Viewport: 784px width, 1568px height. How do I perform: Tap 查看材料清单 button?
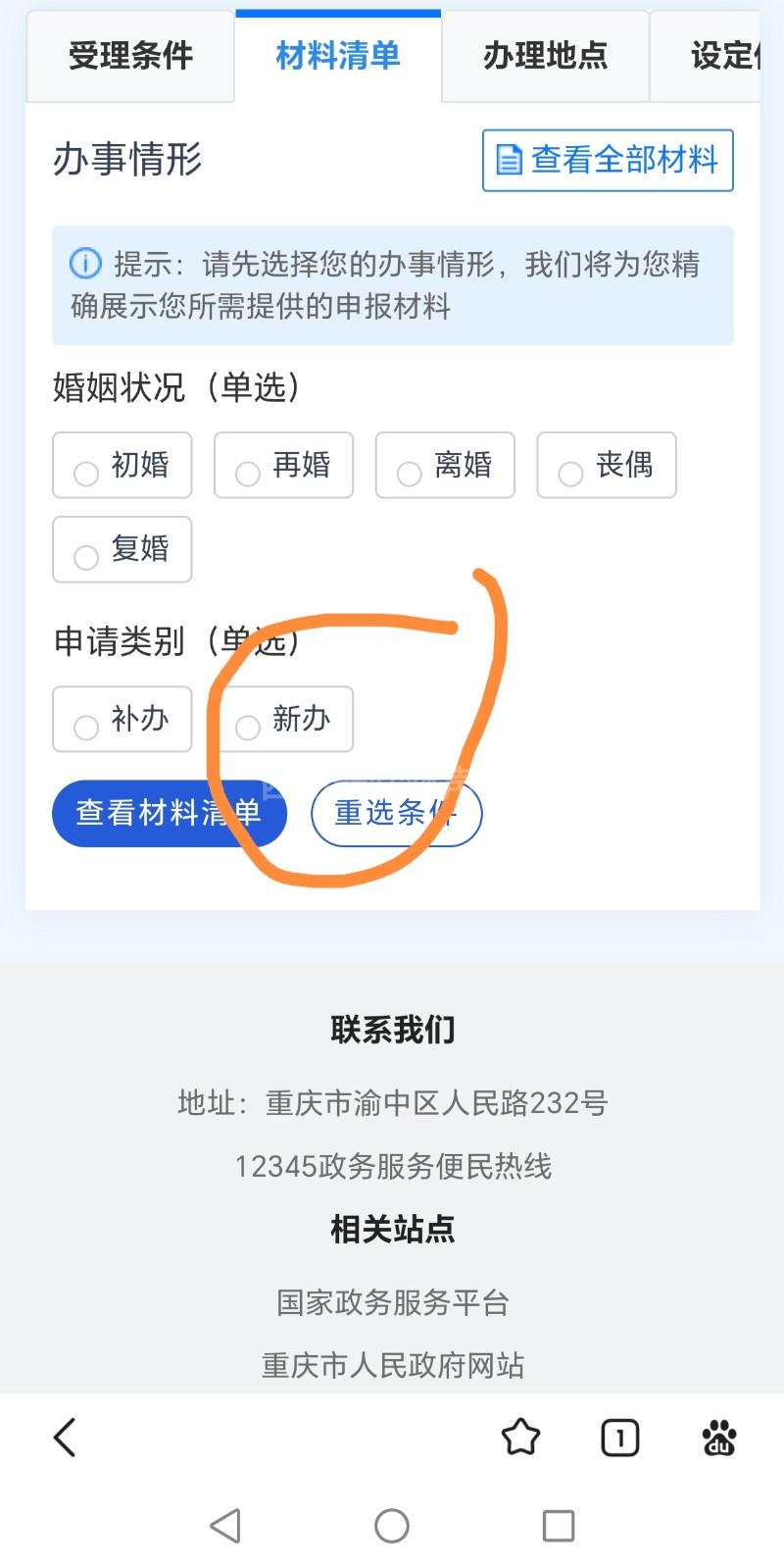[x=170, y=813]
